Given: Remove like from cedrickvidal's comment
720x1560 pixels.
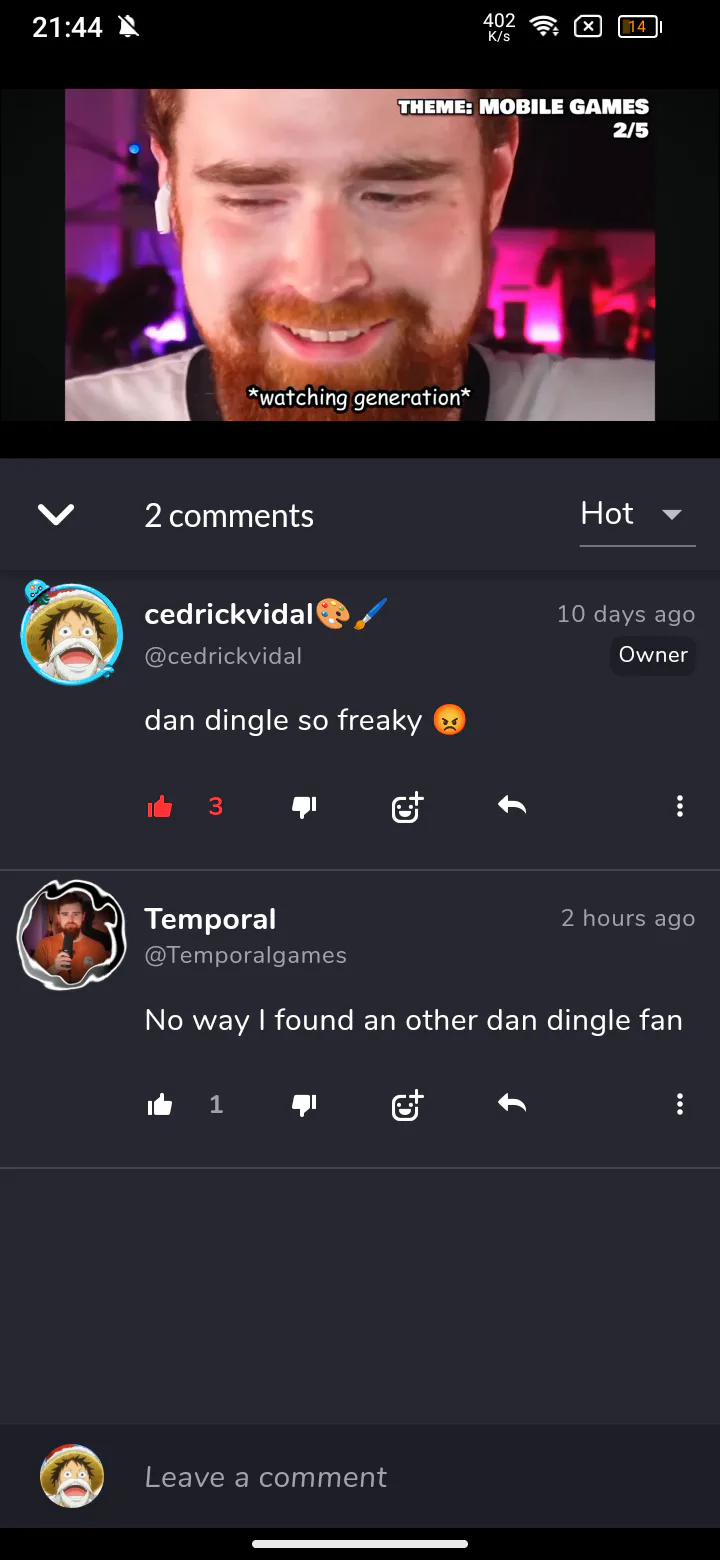Looking at the screenshot, I should coord(160,807).
